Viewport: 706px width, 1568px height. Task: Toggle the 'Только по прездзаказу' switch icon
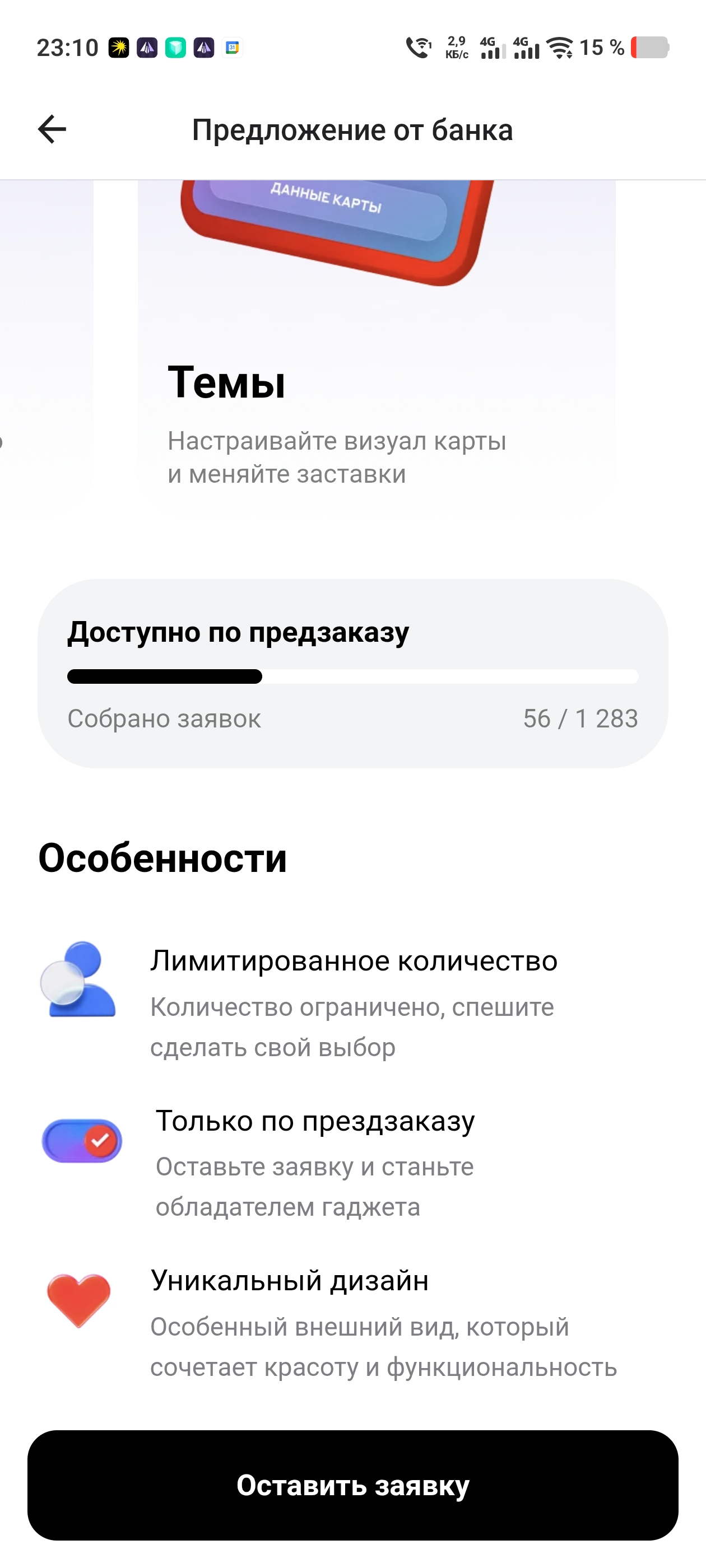(82, 1140)
